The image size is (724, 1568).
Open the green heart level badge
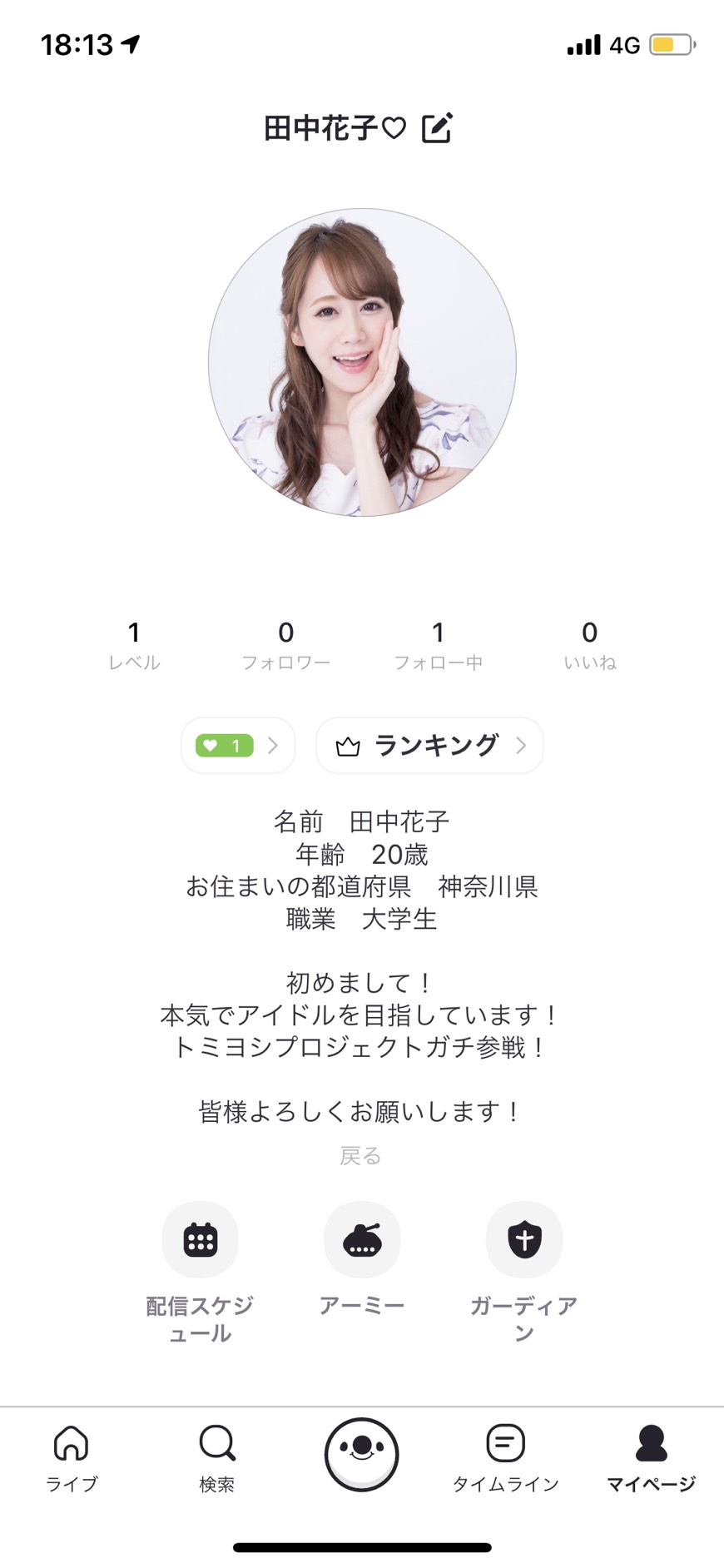(x=238, y=745)
